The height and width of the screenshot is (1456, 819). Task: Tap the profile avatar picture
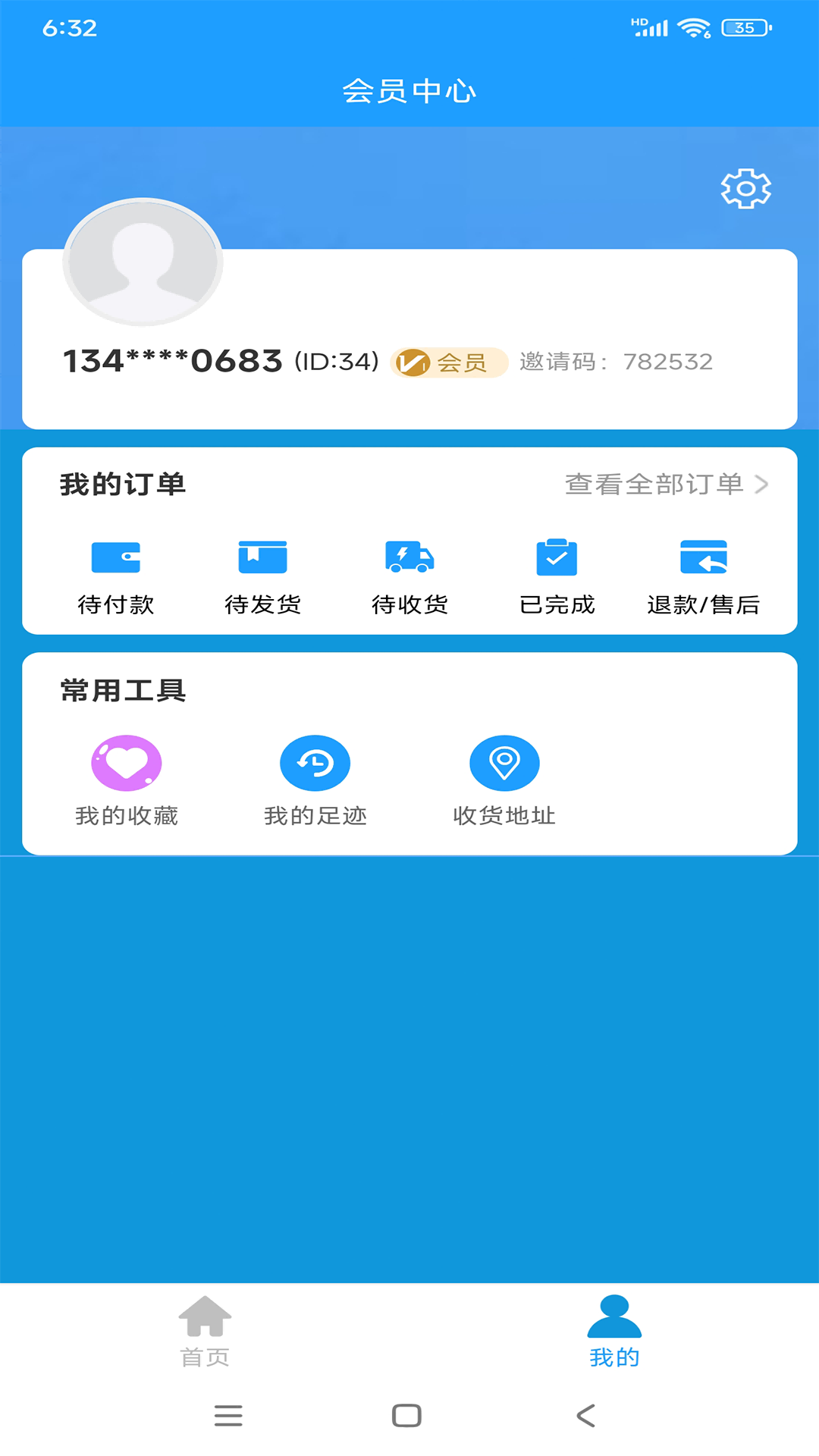tap(143, 262)
